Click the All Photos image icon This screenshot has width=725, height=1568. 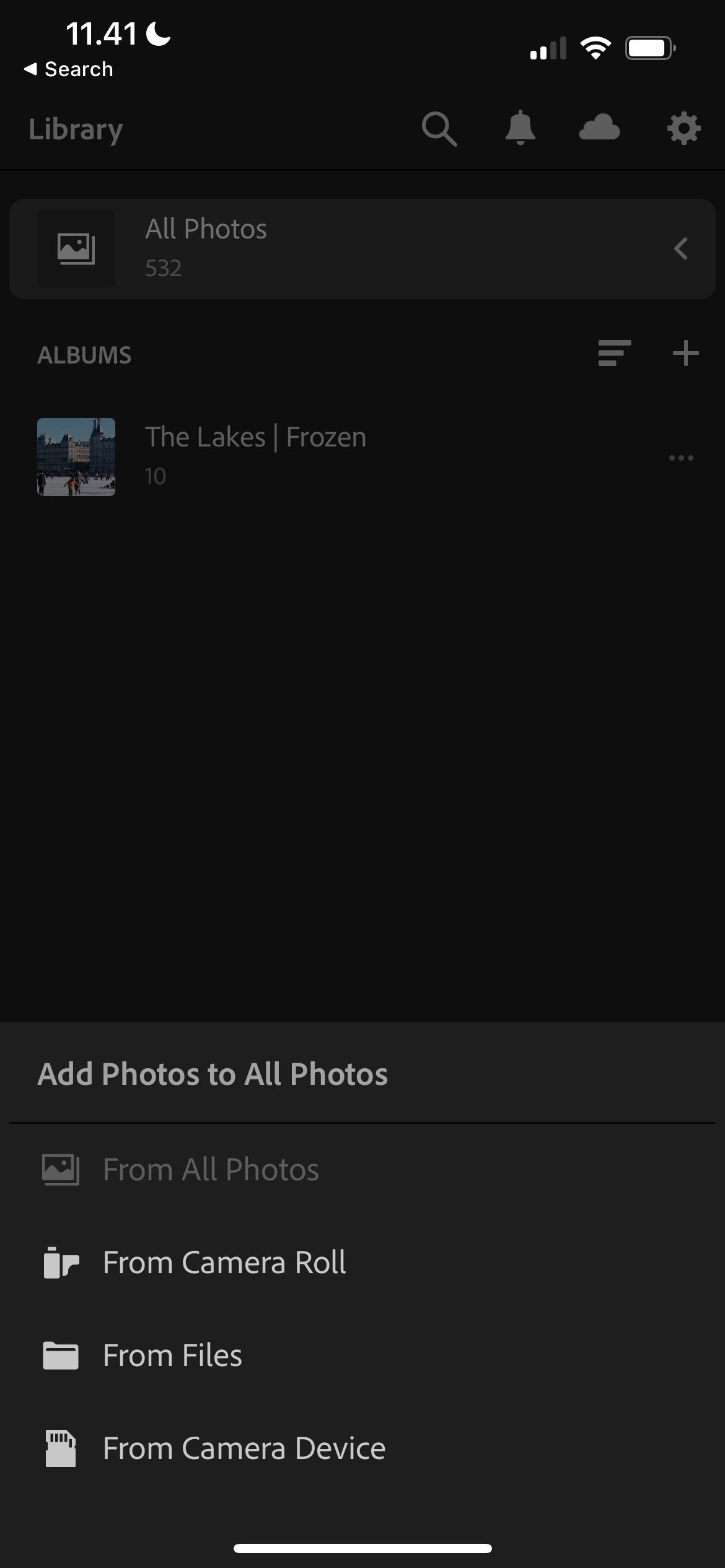[76, 248]
